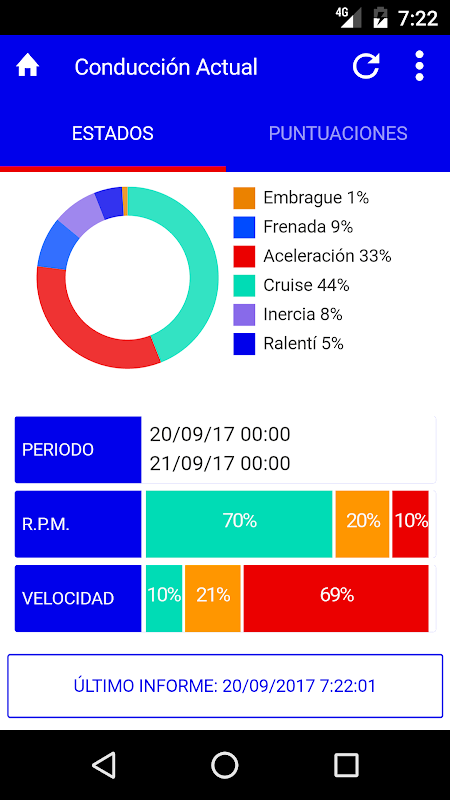Tap the home icon in the app bar
Viewport: 450px width, 800px height.
[x=28, y=66]
